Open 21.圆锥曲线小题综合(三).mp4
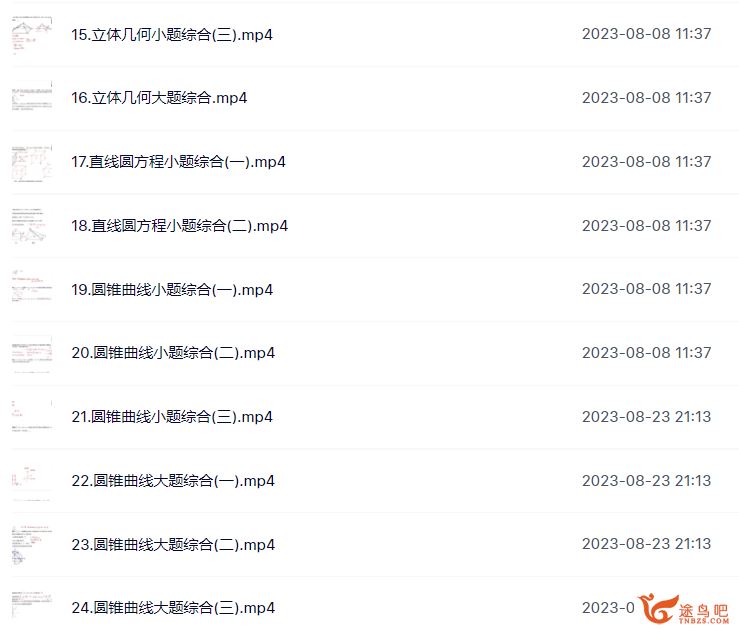Viewport: 739px width, 630px height. tap(172, 417)
